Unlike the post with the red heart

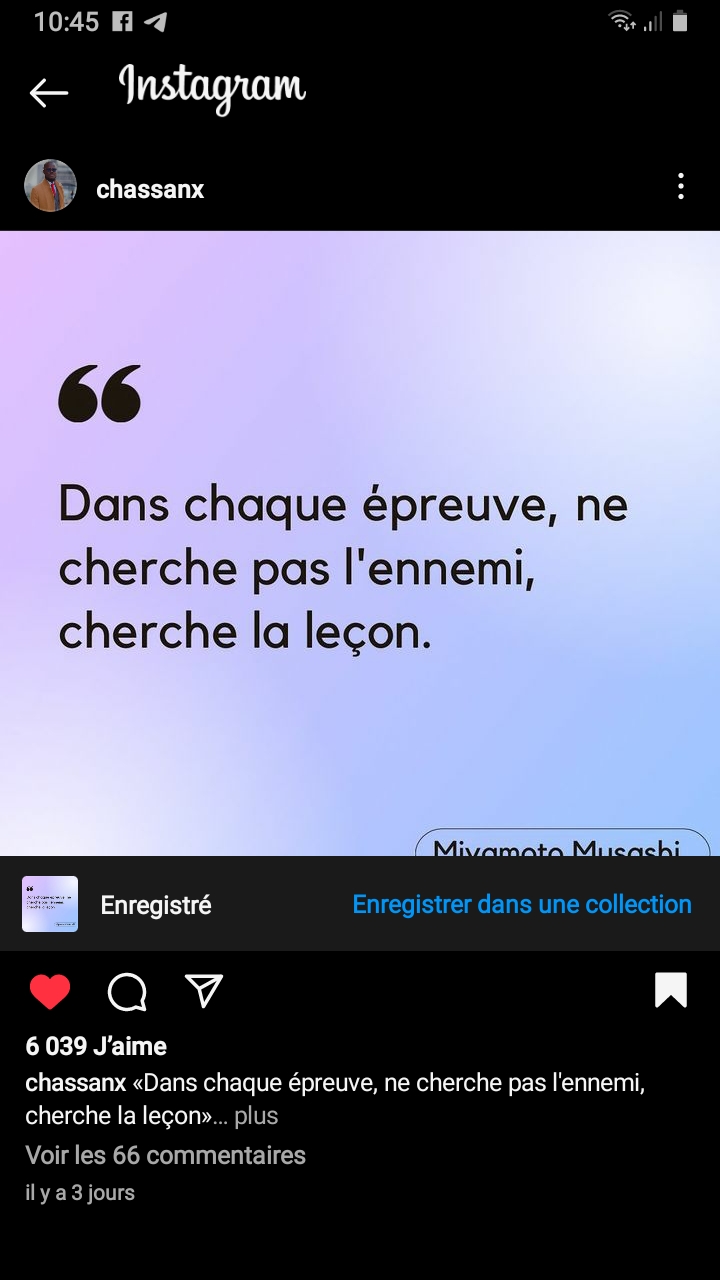50,991
